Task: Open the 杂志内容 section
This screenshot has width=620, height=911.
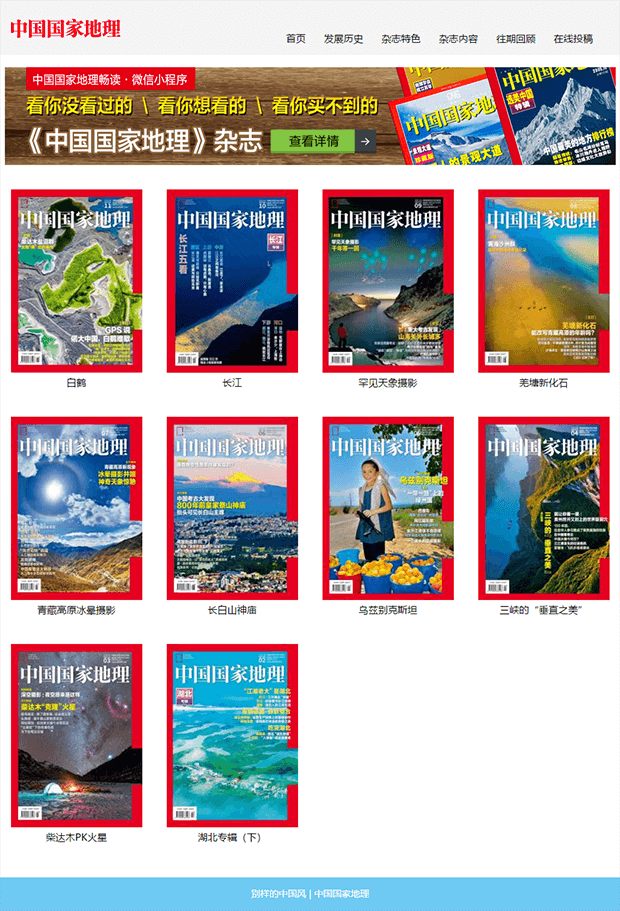Action: click(x=458, y=39)
